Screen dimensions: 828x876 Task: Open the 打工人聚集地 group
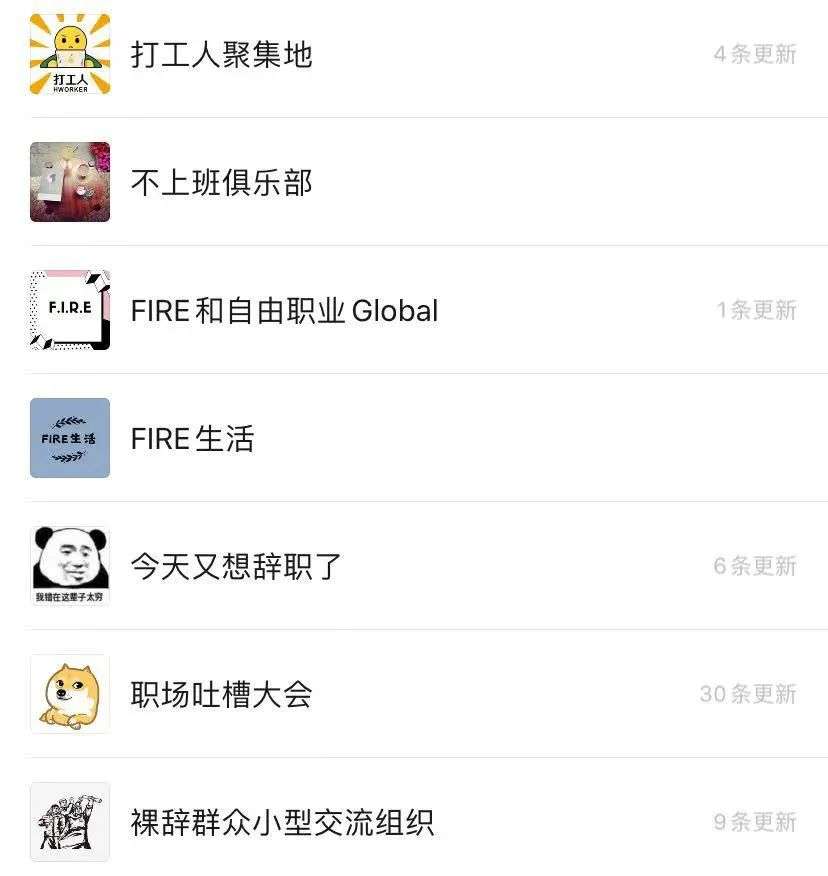(222, 54)
